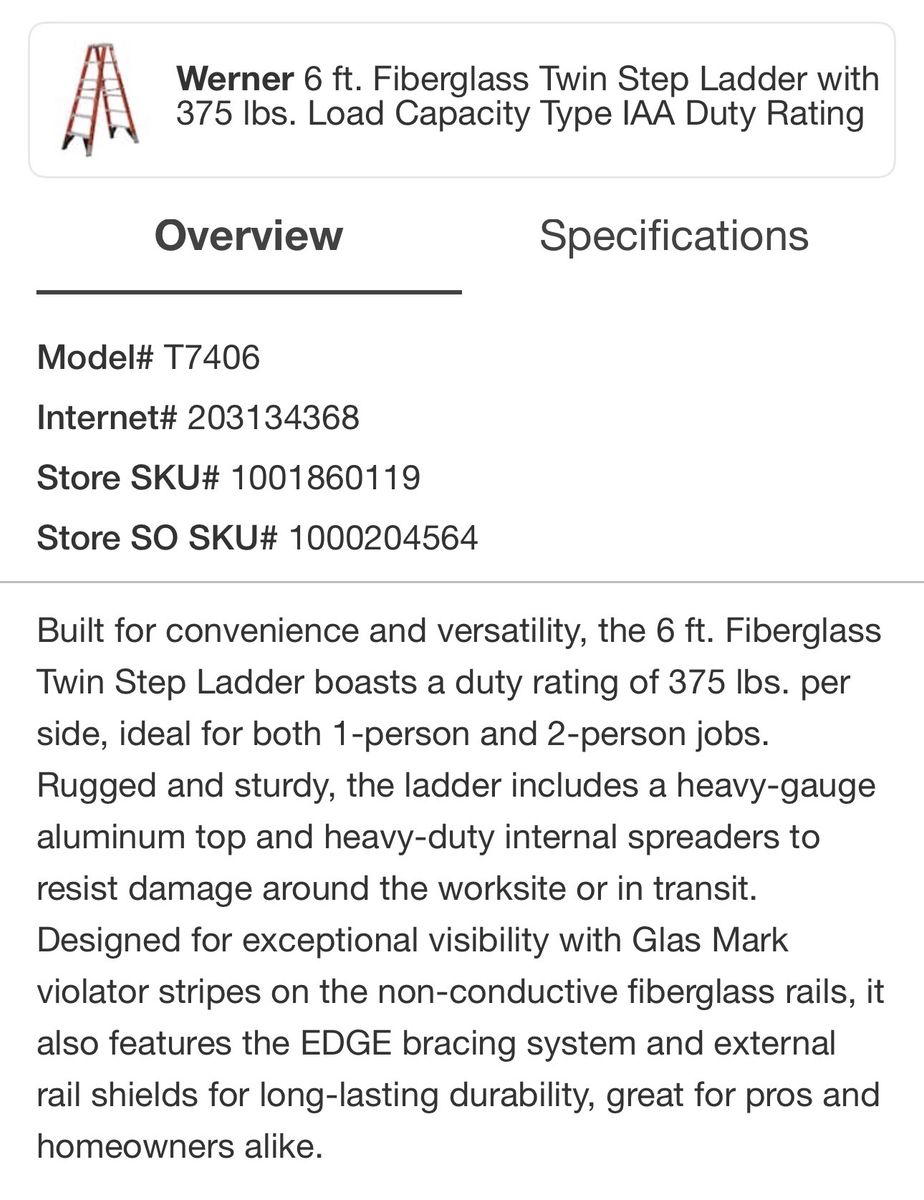Switch to the Specifications tab

click(x=674, y=236)
